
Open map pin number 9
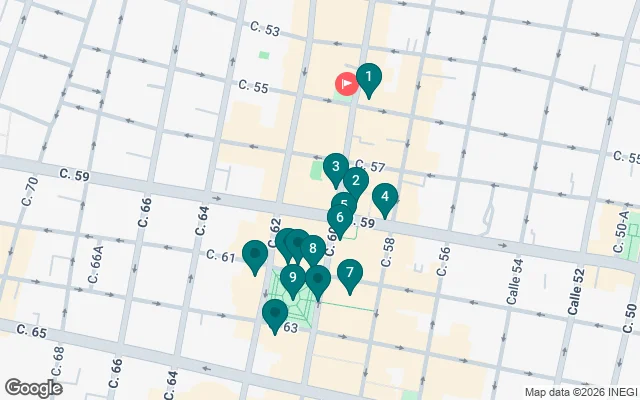(x=292, y=279)
